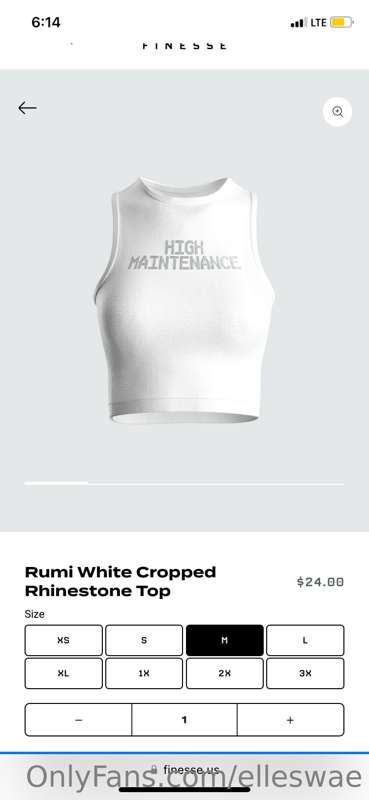This screenshot has width=369, height=800.
Task: Choose size 1X
Action: [x=144, y=673]
